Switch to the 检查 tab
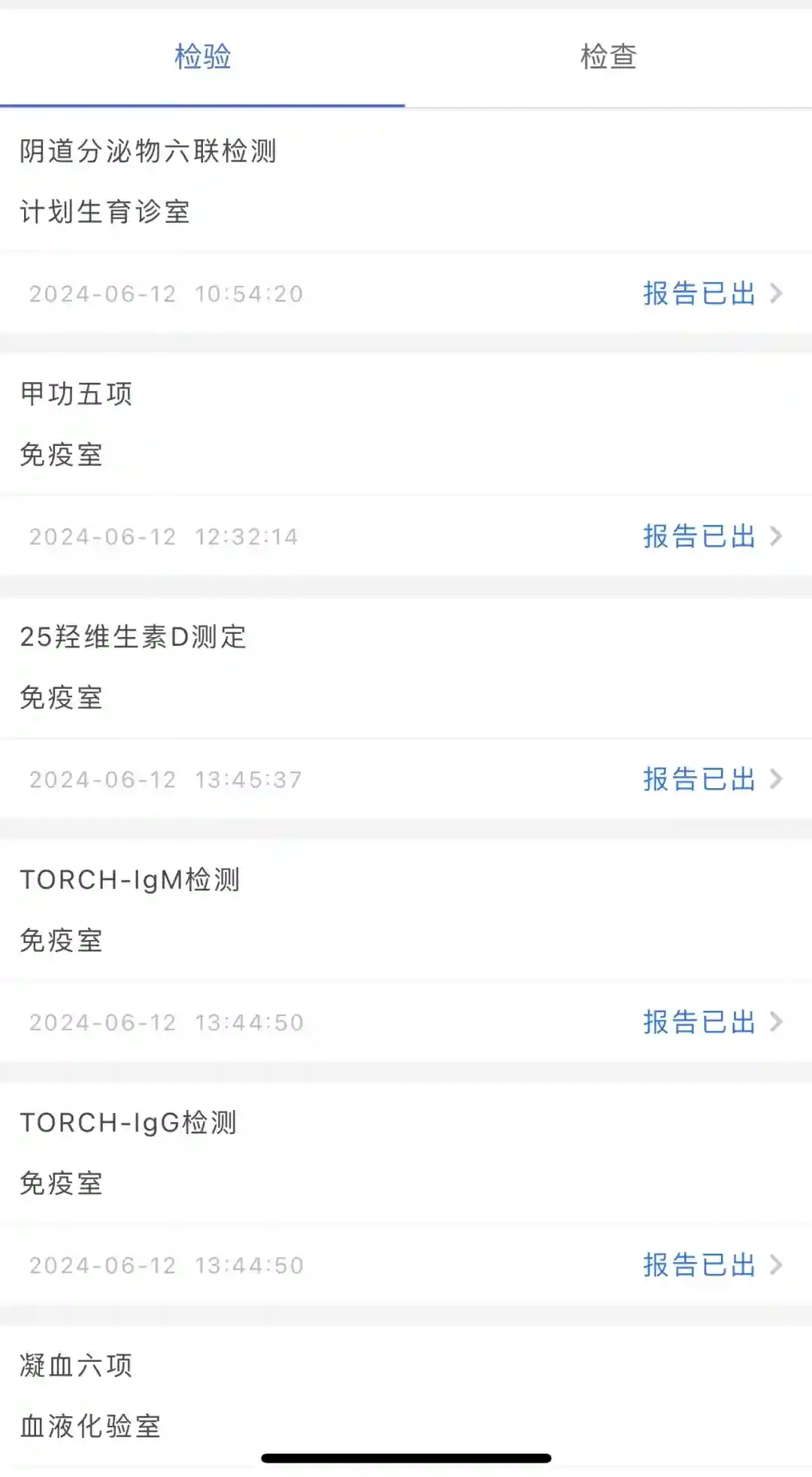Viewport: 812px width, 1477px height. [x=608, y=56]
